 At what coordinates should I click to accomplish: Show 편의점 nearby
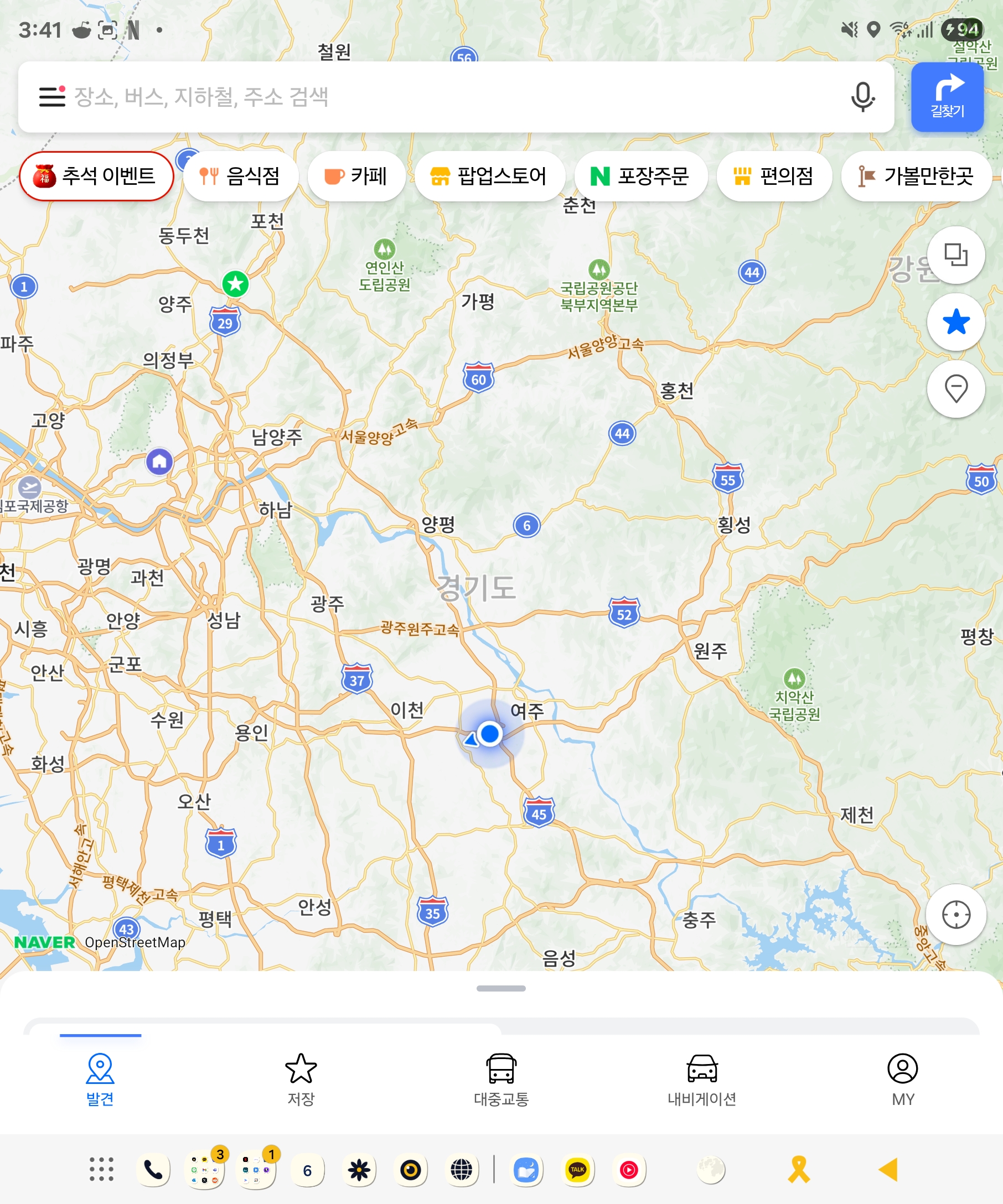point(774,176)
